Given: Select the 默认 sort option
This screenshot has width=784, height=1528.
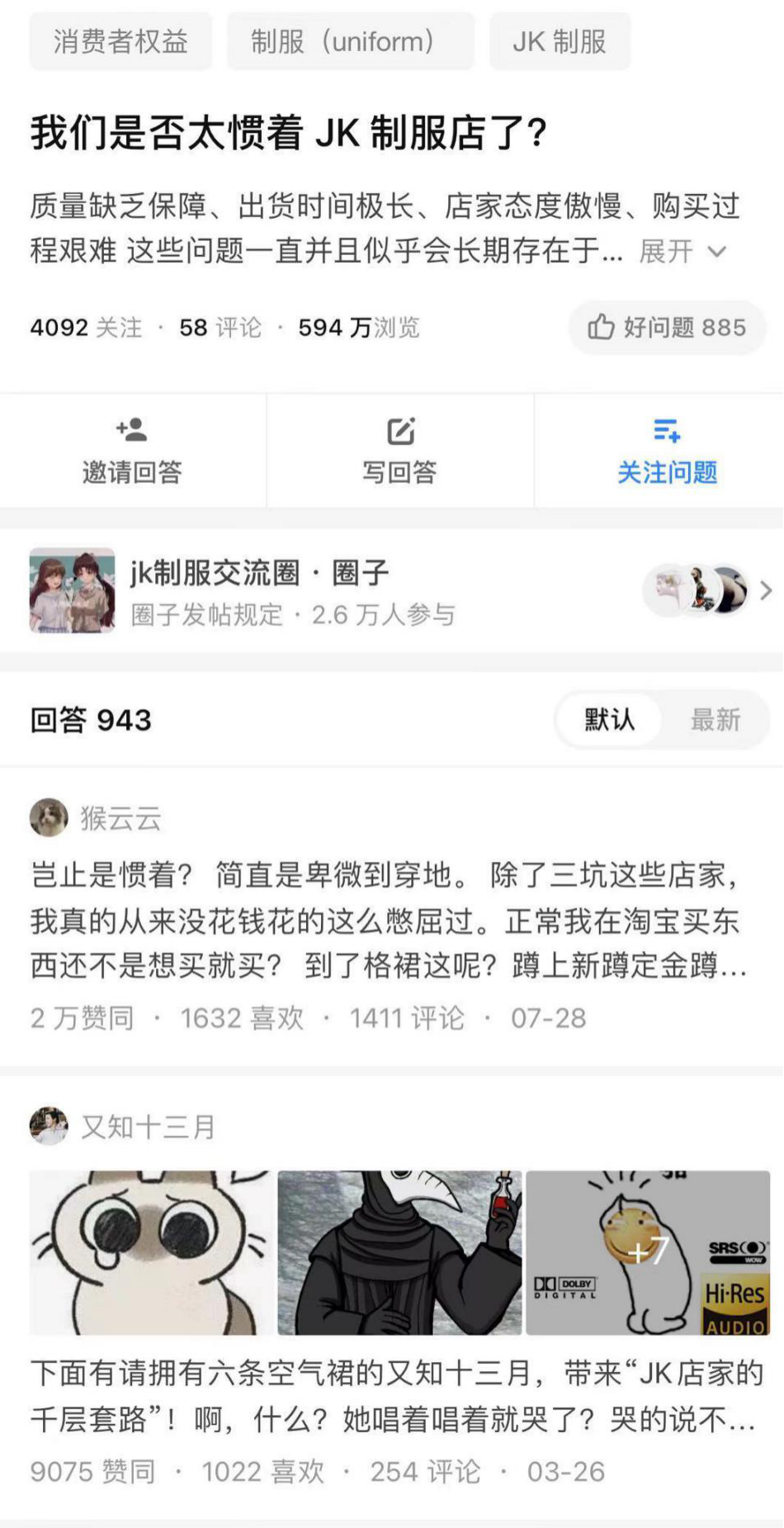Looking at the screenshot, I should pyautogui.click(x=609, y=720).
